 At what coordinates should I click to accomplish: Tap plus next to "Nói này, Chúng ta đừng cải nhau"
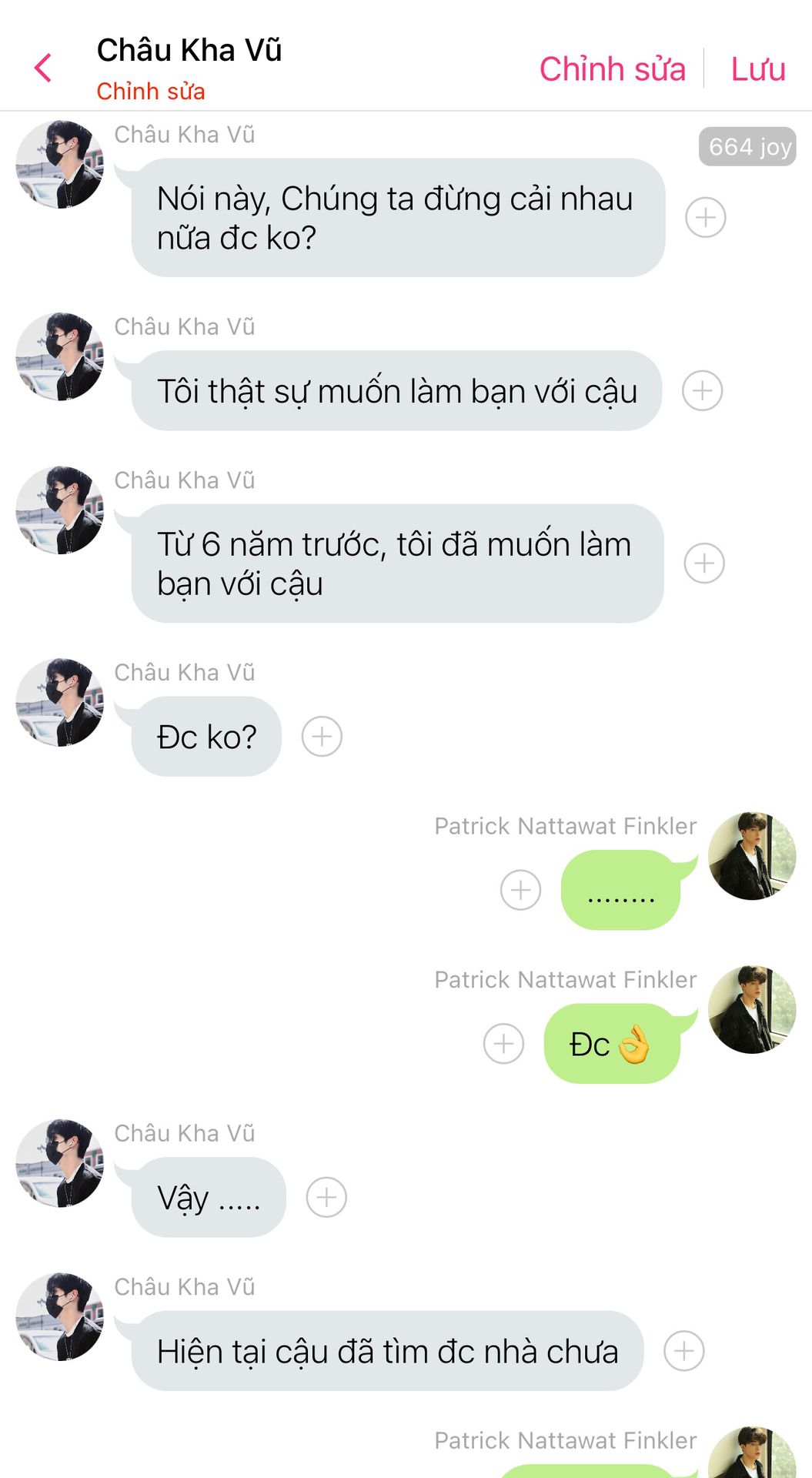point(706,218)
